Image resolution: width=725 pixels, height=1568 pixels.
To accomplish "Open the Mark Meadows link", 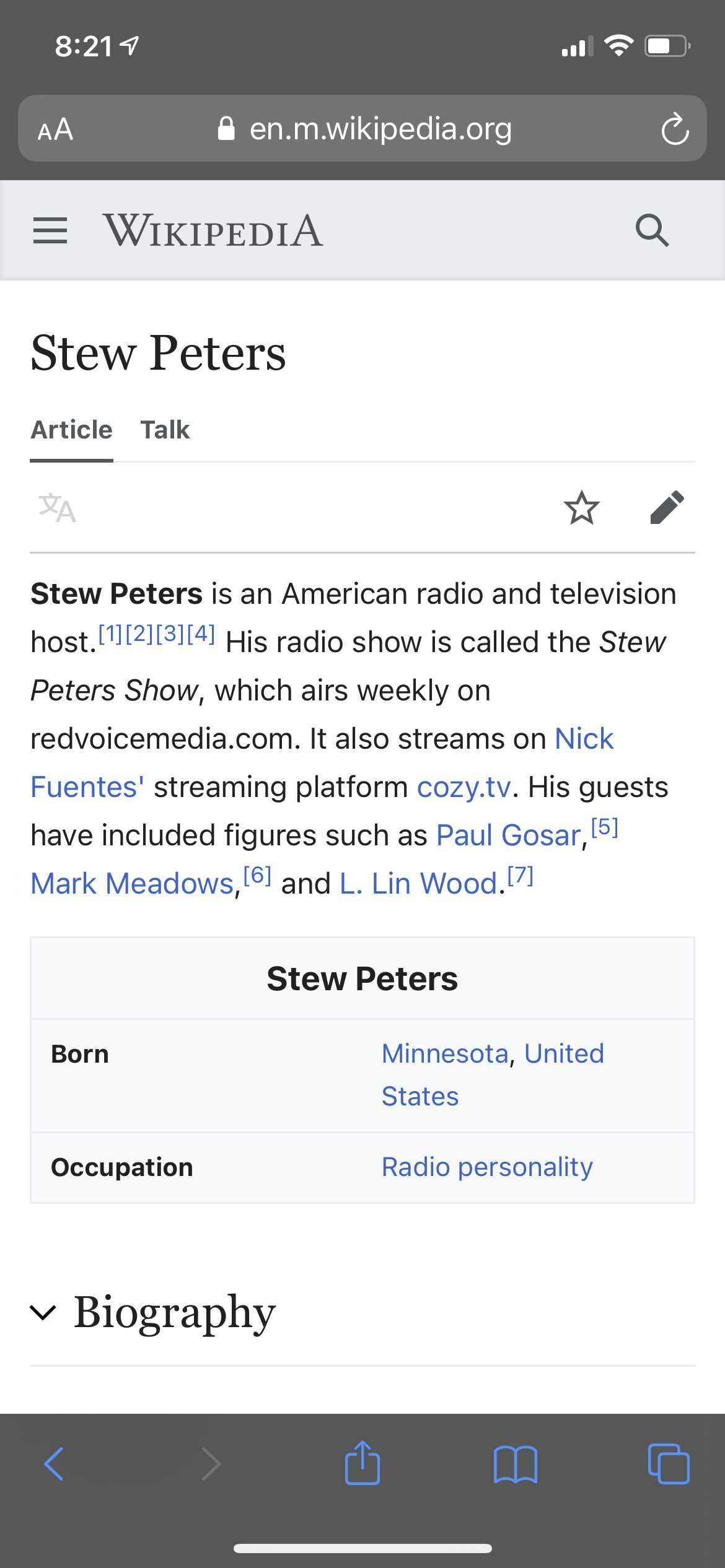I will point(132,884).
